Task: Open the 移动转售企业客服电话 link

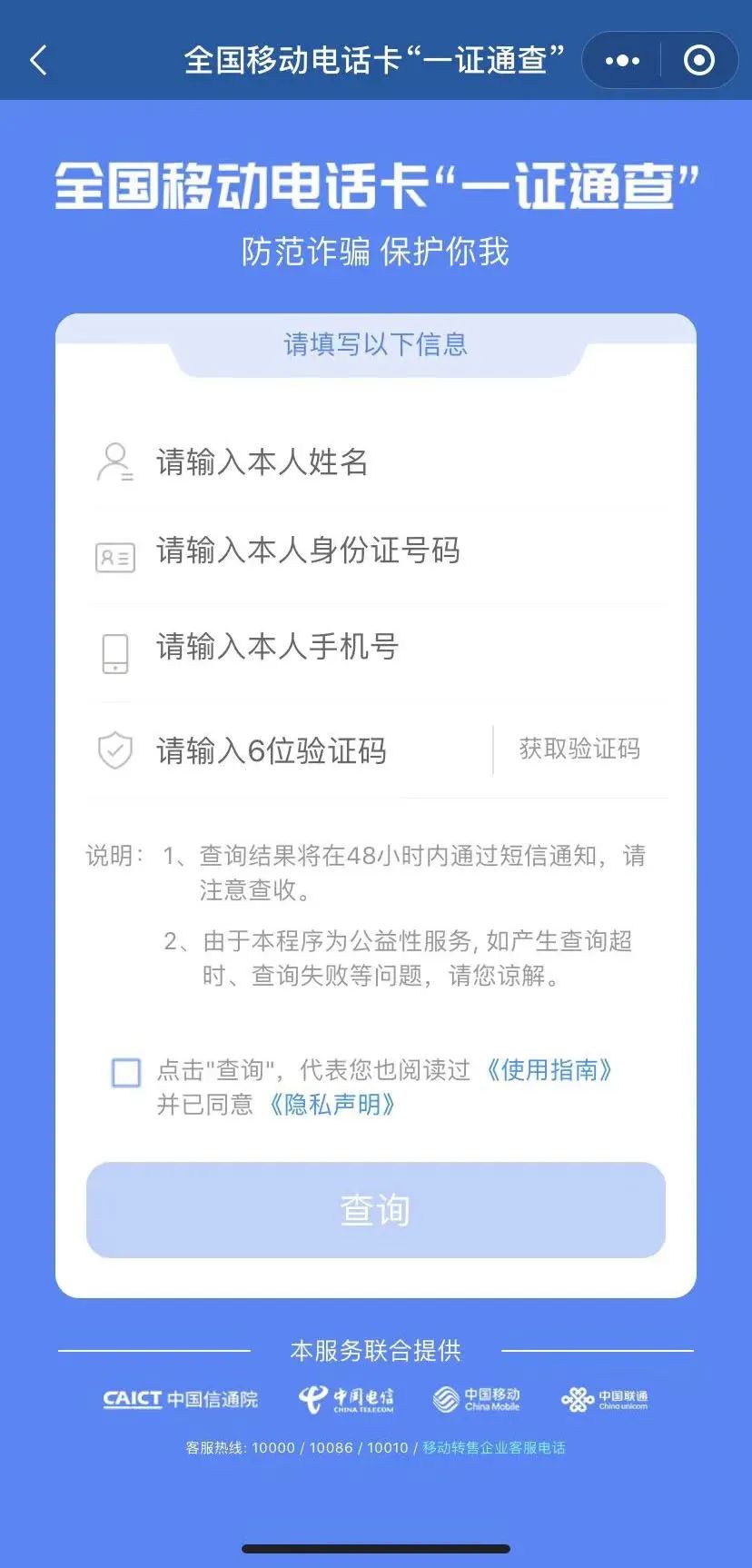Action: pyautogui.click(x=494, y=1448)
